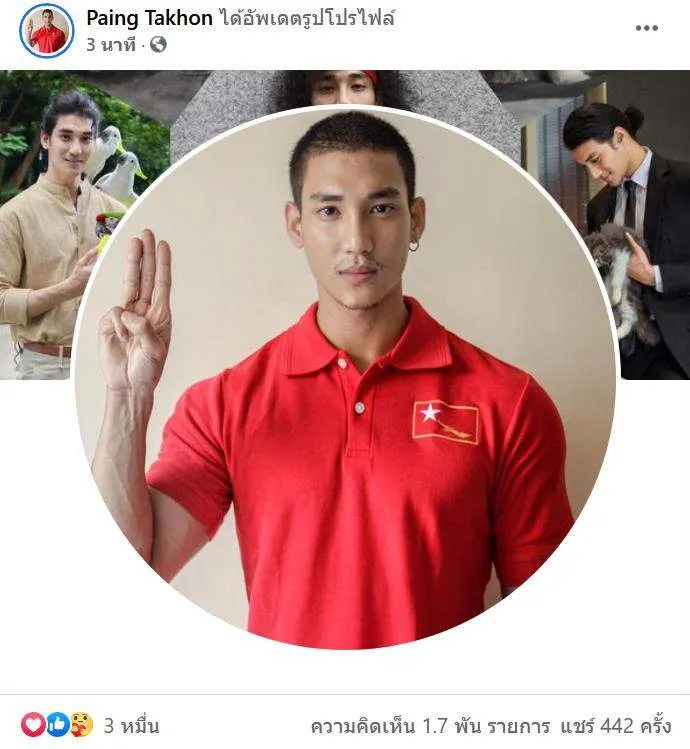The height and width of the screenshot is (749, 690).
Task: Tap the small profile avatar in post header
Action: [47, 31]
